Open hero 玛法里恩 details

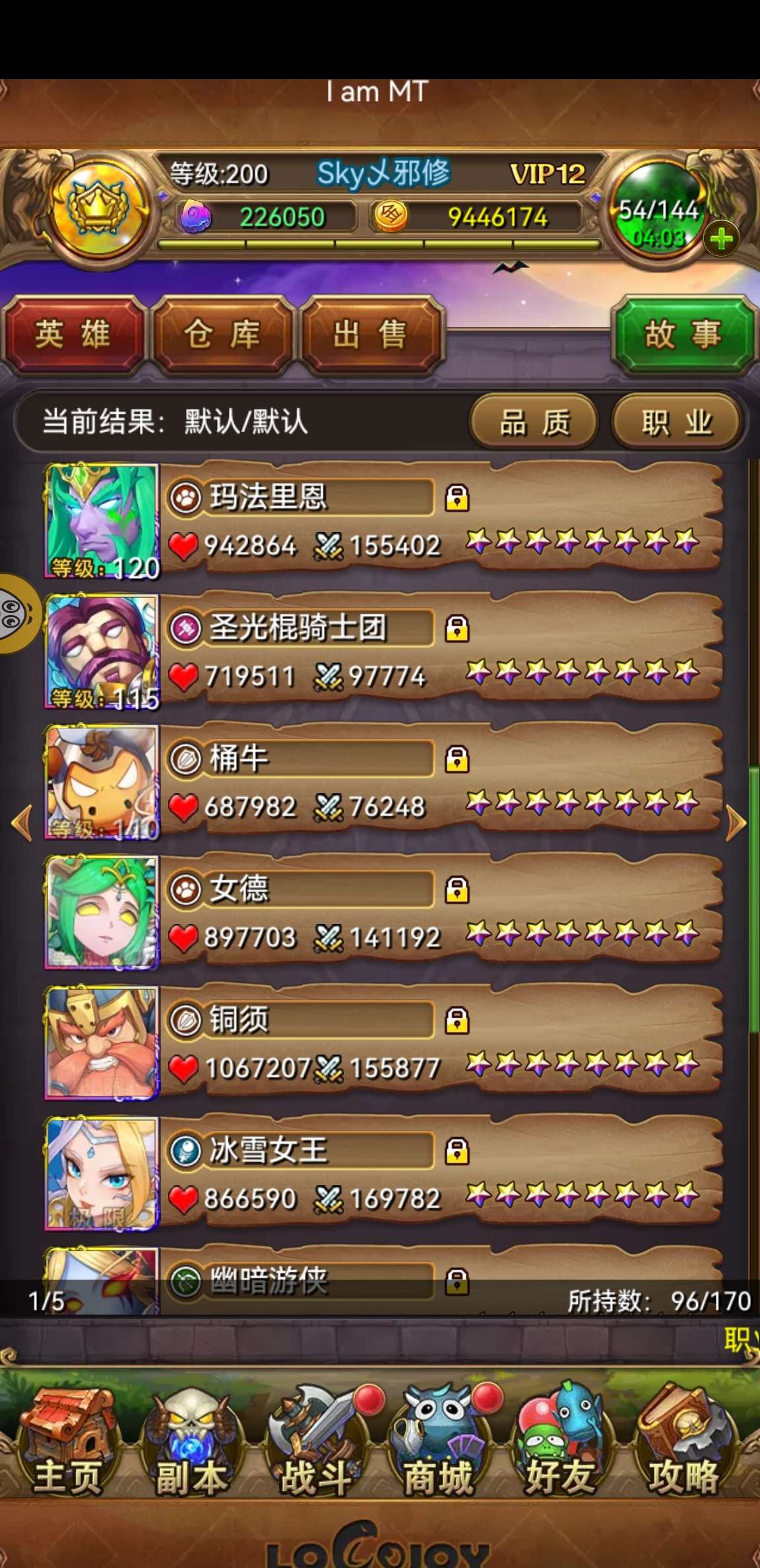point(383,521)
